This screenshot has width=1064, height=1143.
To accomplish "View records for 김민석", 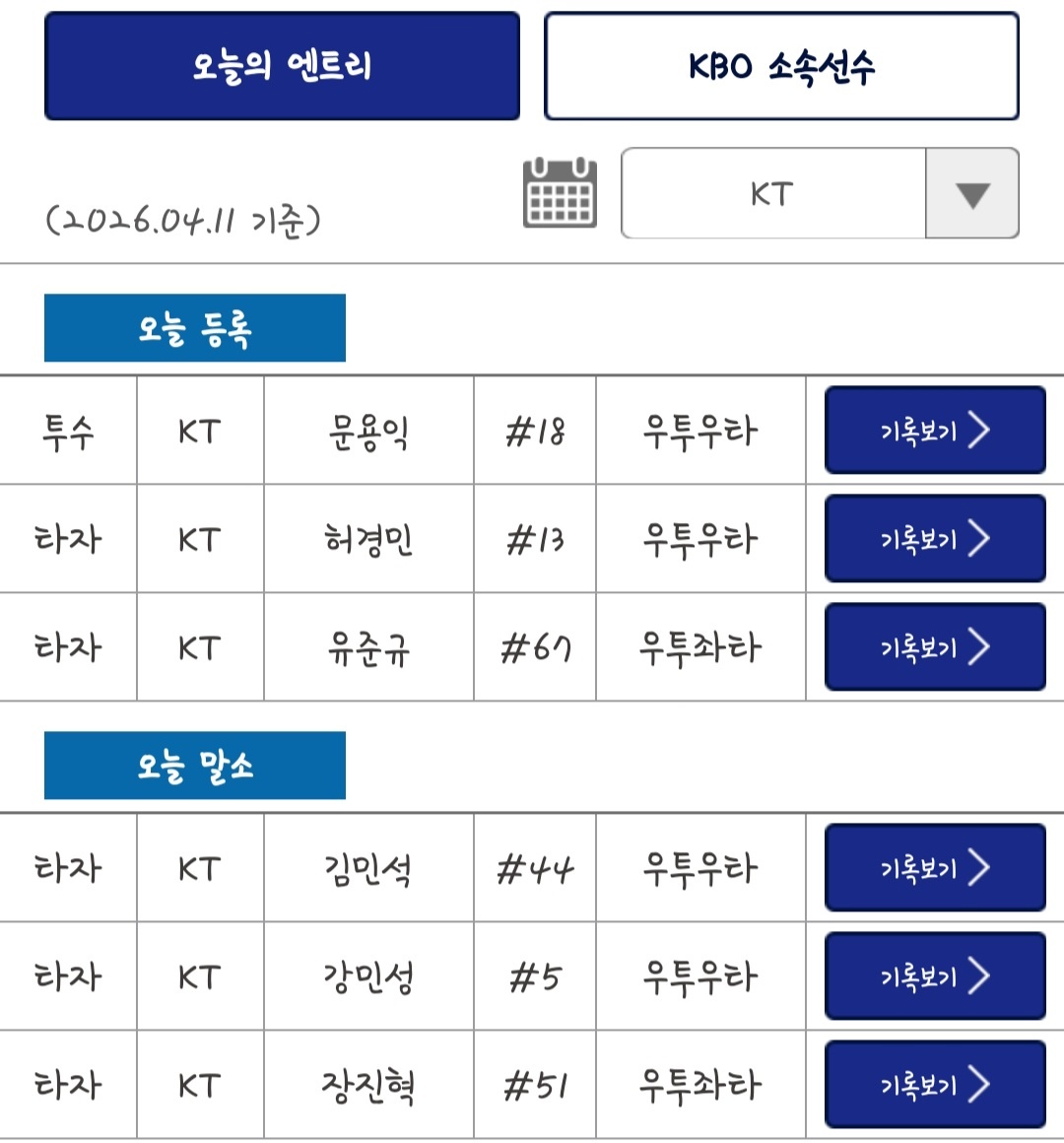I will pyautogui.click(x=934, y=868).
